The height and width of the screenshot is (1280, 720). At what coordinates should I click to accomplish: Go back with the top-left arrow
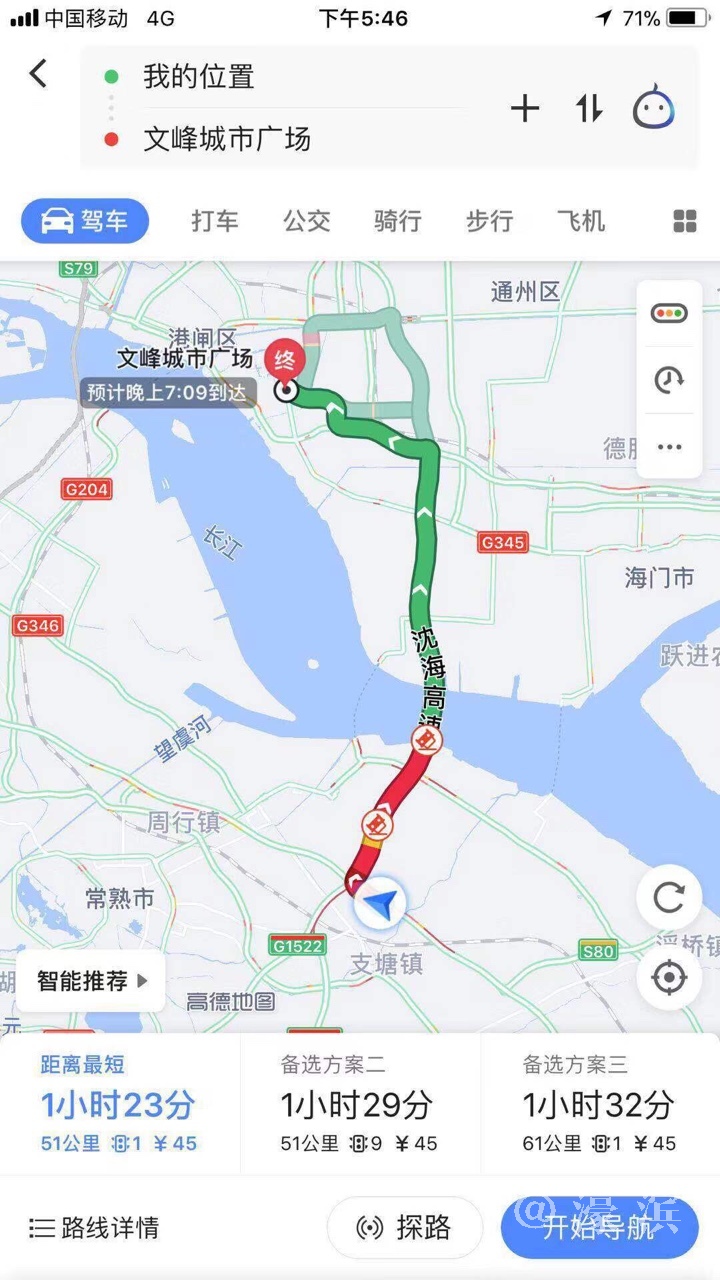coord(38,73)
